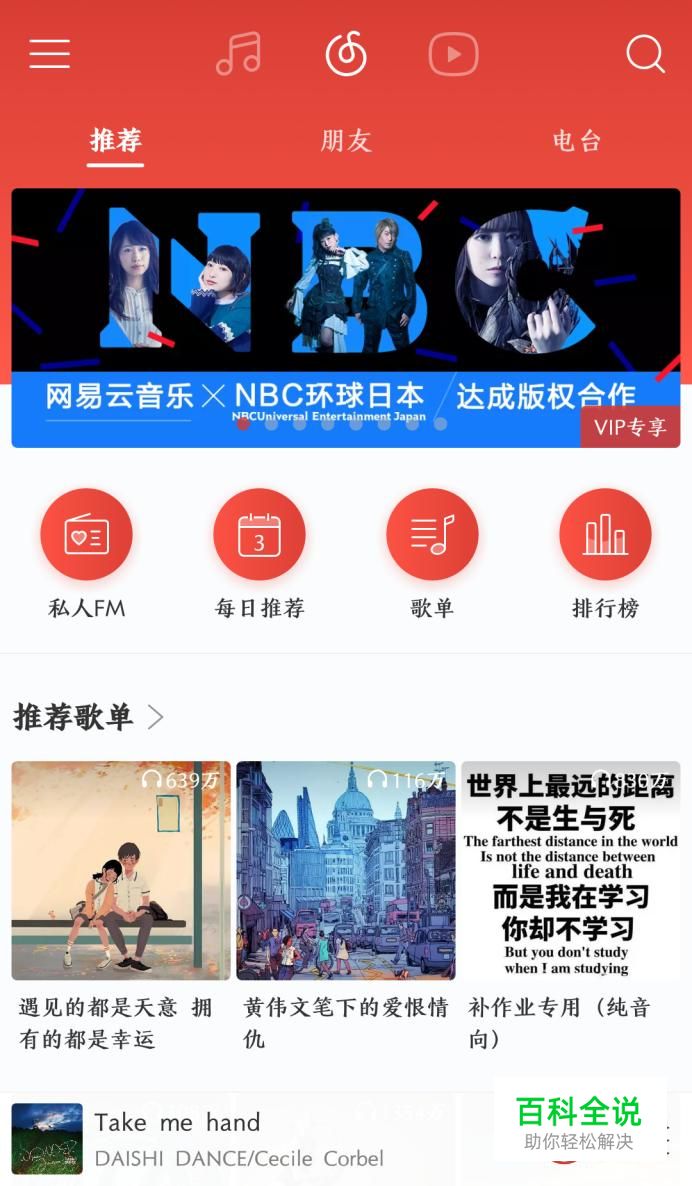Open the 排行榜 charts
The image size is (692, 1186).
(605, 535)
